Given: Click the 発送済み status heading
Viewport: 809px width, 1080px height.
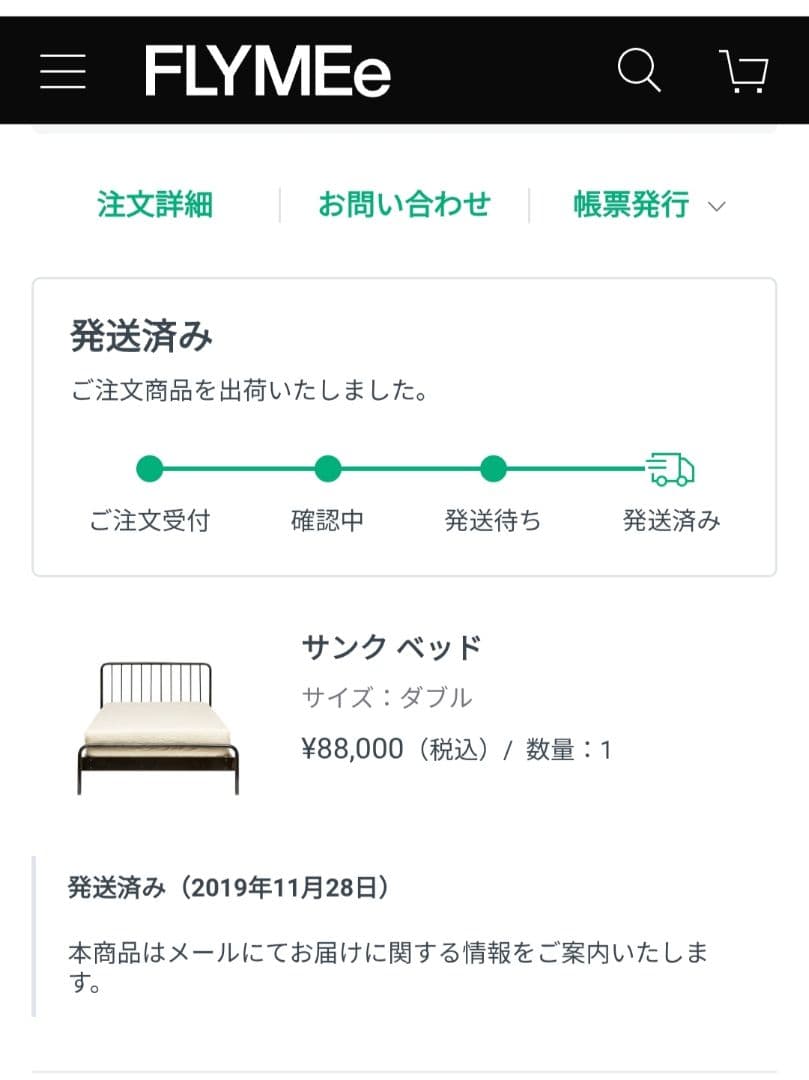Looking at the screenshot, I should click(140, 337).
